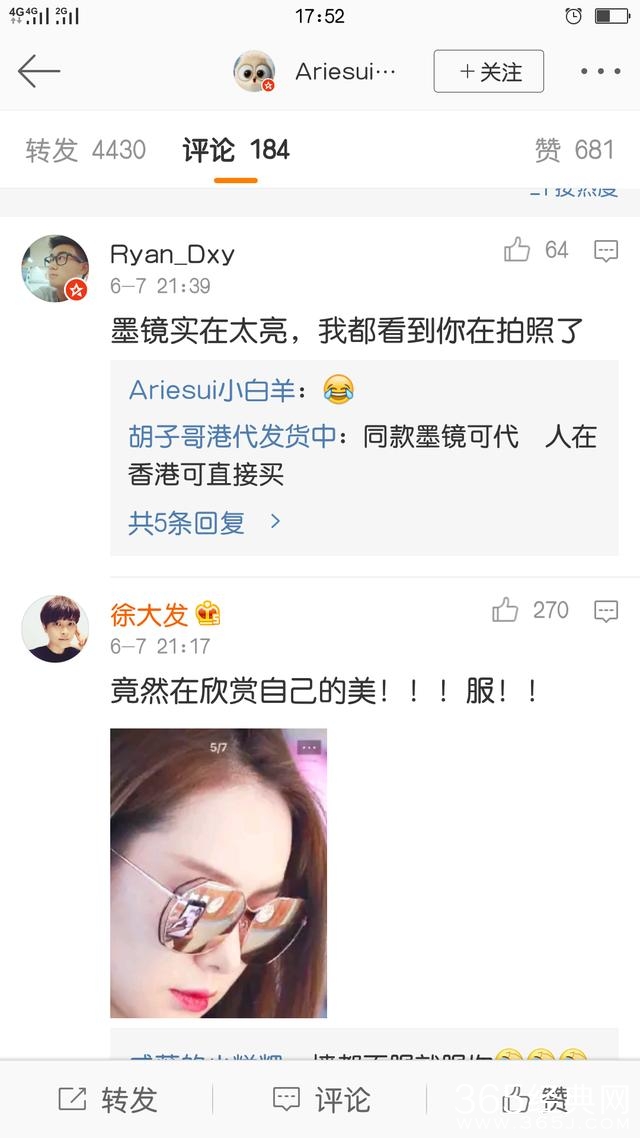Like the post with bottom 赞 button
This screenshot has width=640, height=1138.
(x=535, y=1100)
